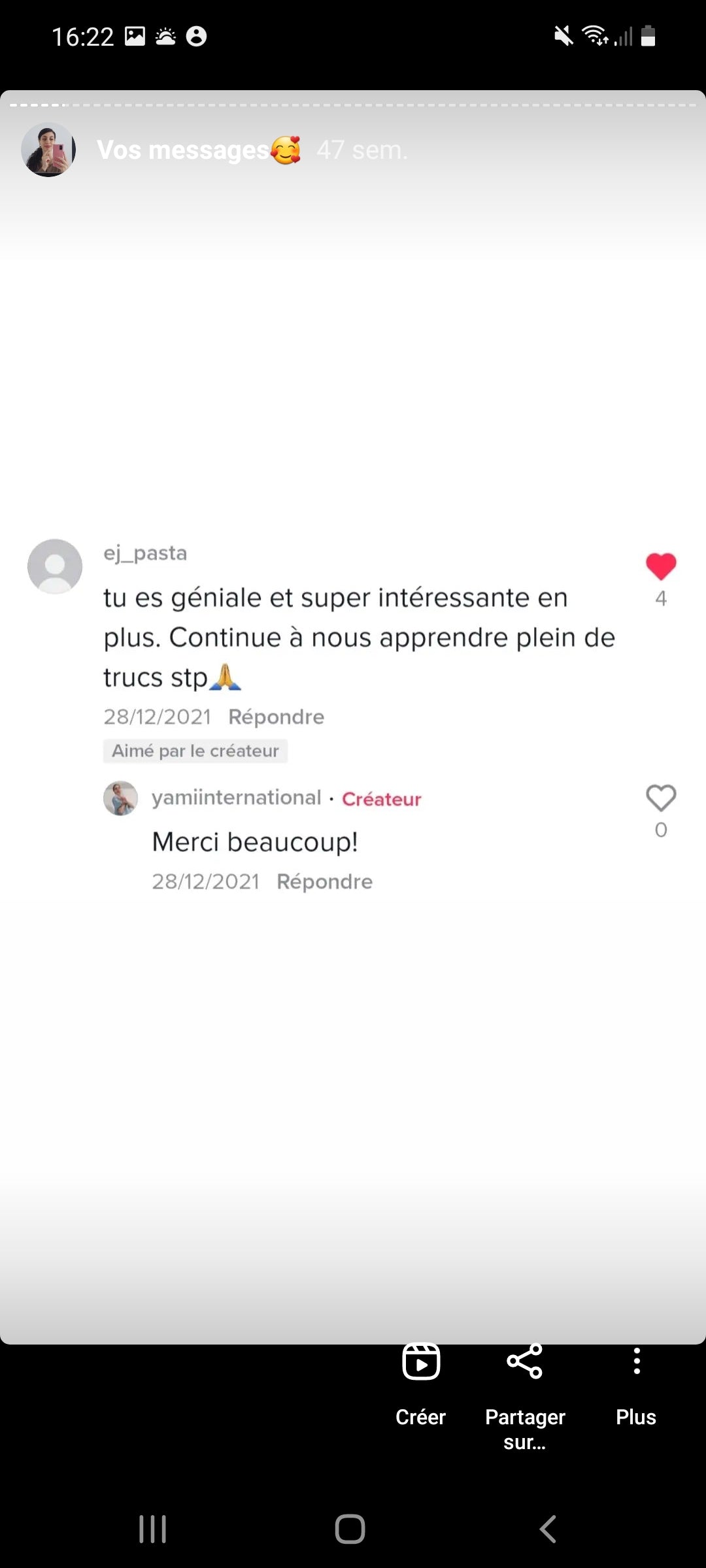The width and height of the screenshot is (706, 1568).
Task: Open the Partager sur… share option
Action: (525, 1392)
